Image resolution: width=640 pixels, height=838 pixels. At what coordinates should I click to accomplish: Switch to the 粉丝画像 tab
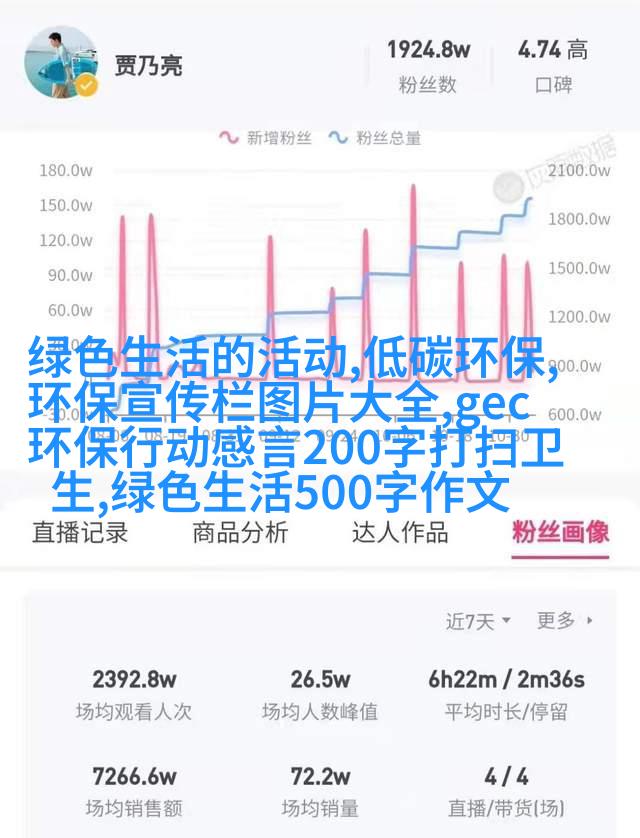point(560,532)
